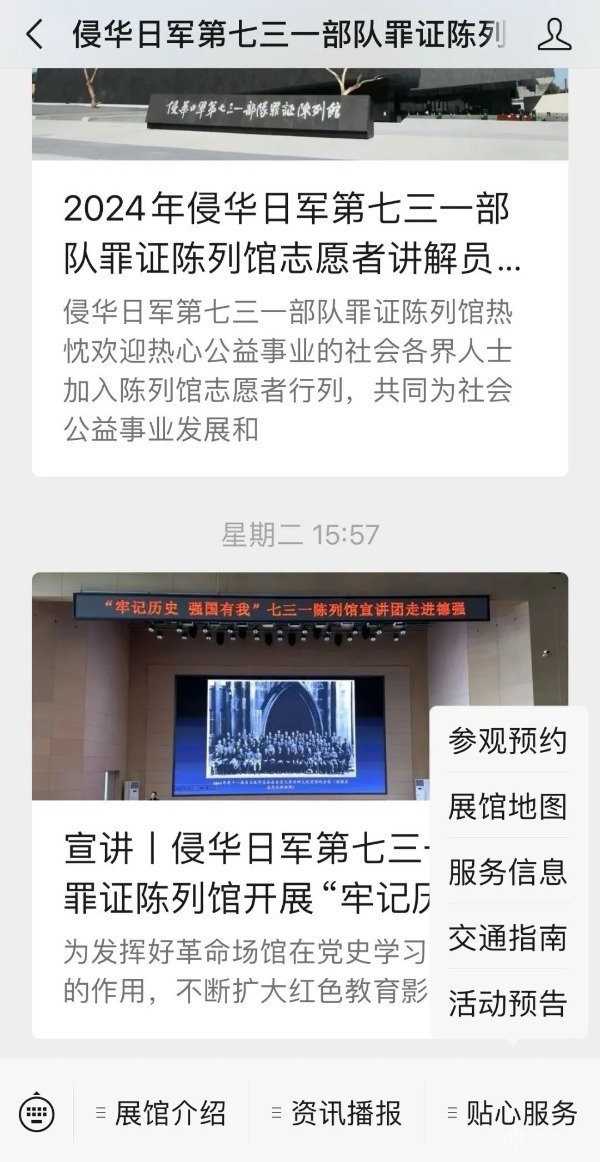Viewport: 600px width, 1162px height.
Task: Collapse the 贴心服务 bottom menu
Action: click(512, 1112)
